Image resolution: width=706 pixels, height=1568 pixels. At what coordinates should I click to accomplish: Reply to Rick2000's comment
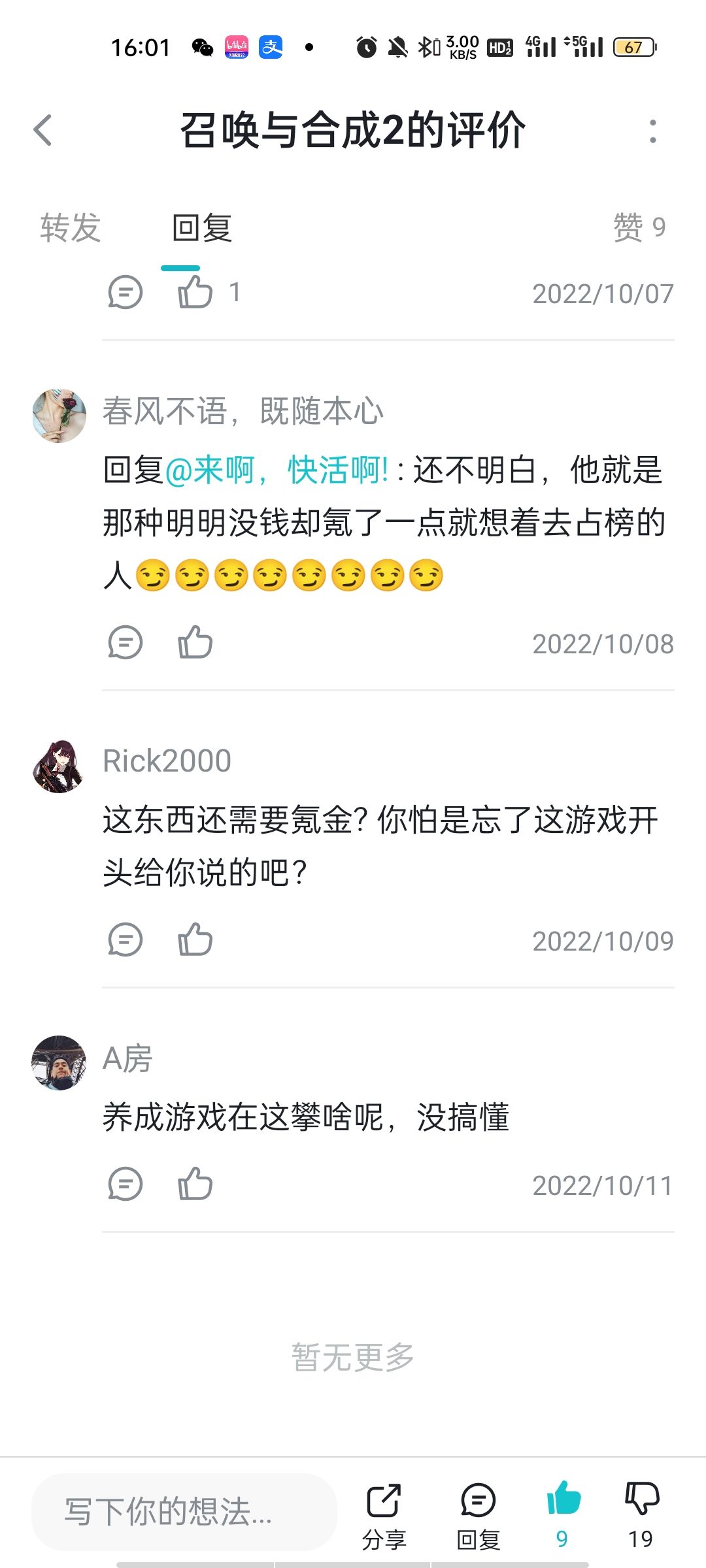(125, 939)
